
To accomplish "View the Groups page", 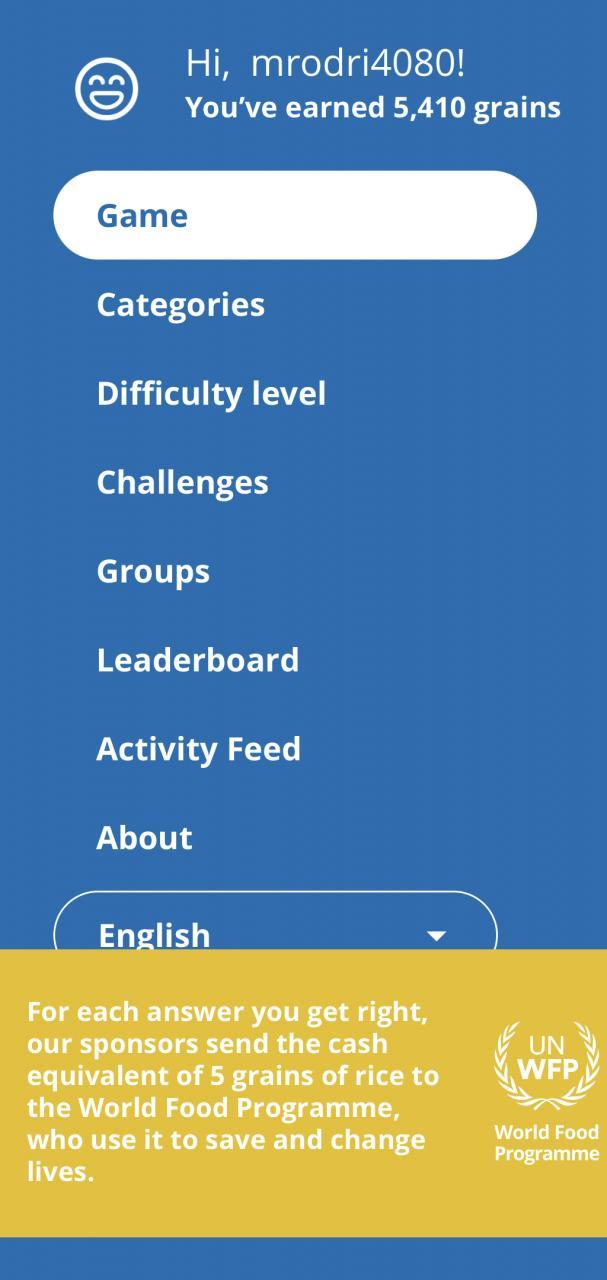I will pyautogui.click(x=153, y=571).
